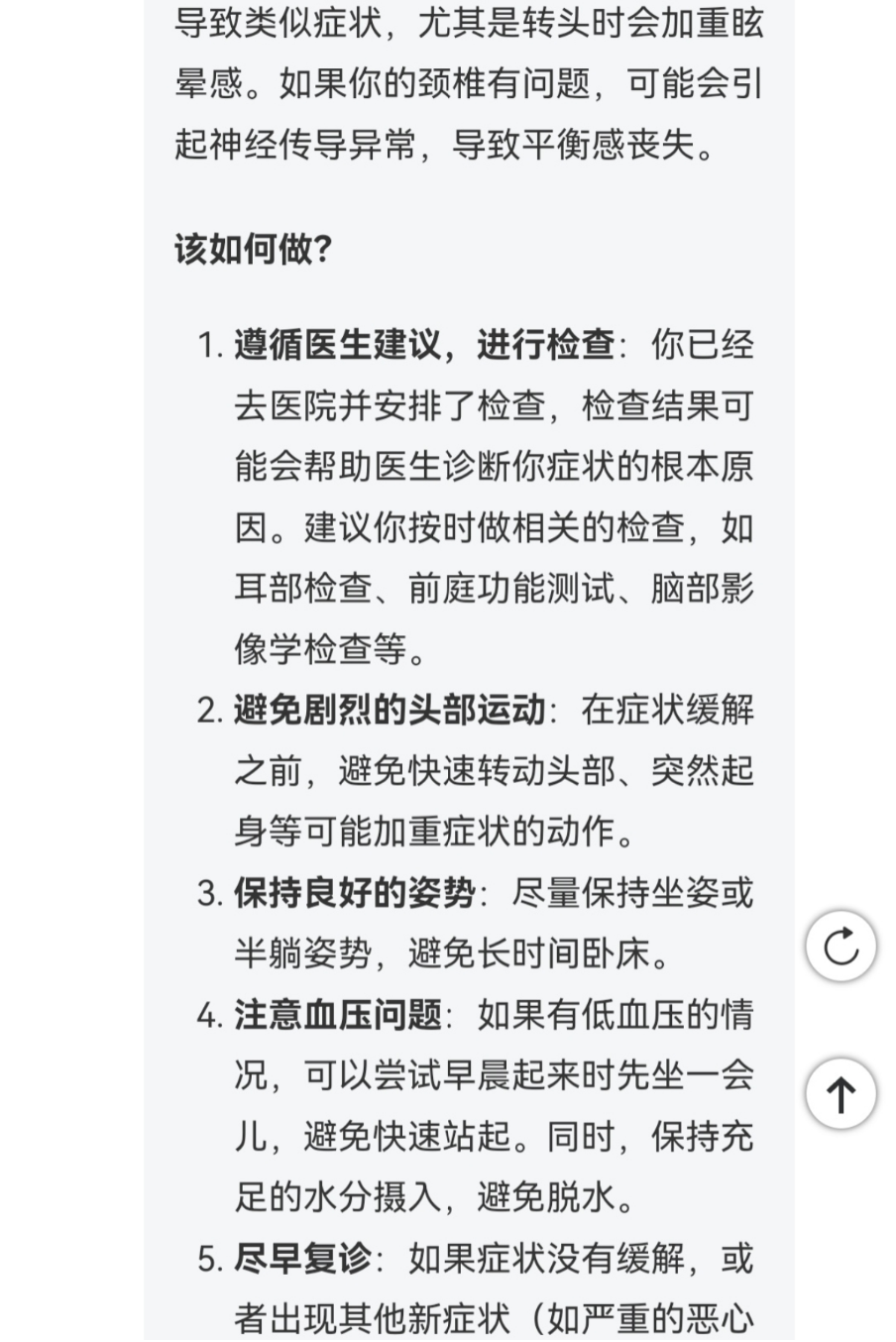
Task: Tap the up-arrow scroll-to-top button
Action: tap(840, 1094)
